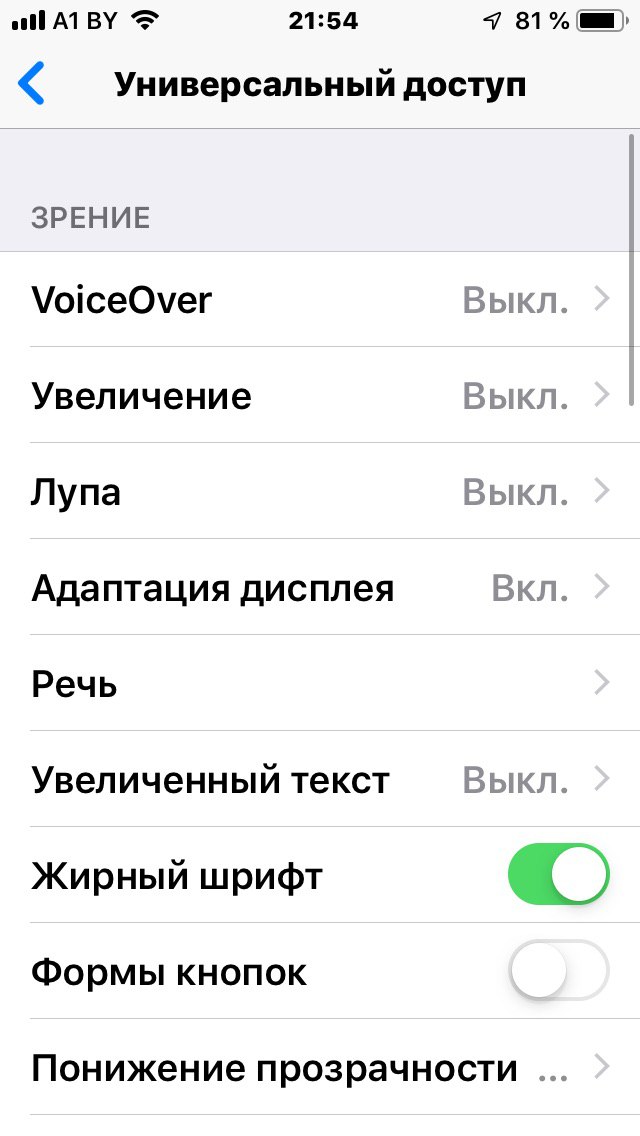Open Адаптация дисплея settings
Viewport: 640px width, 1136px height.
click(x=320, y=587)
